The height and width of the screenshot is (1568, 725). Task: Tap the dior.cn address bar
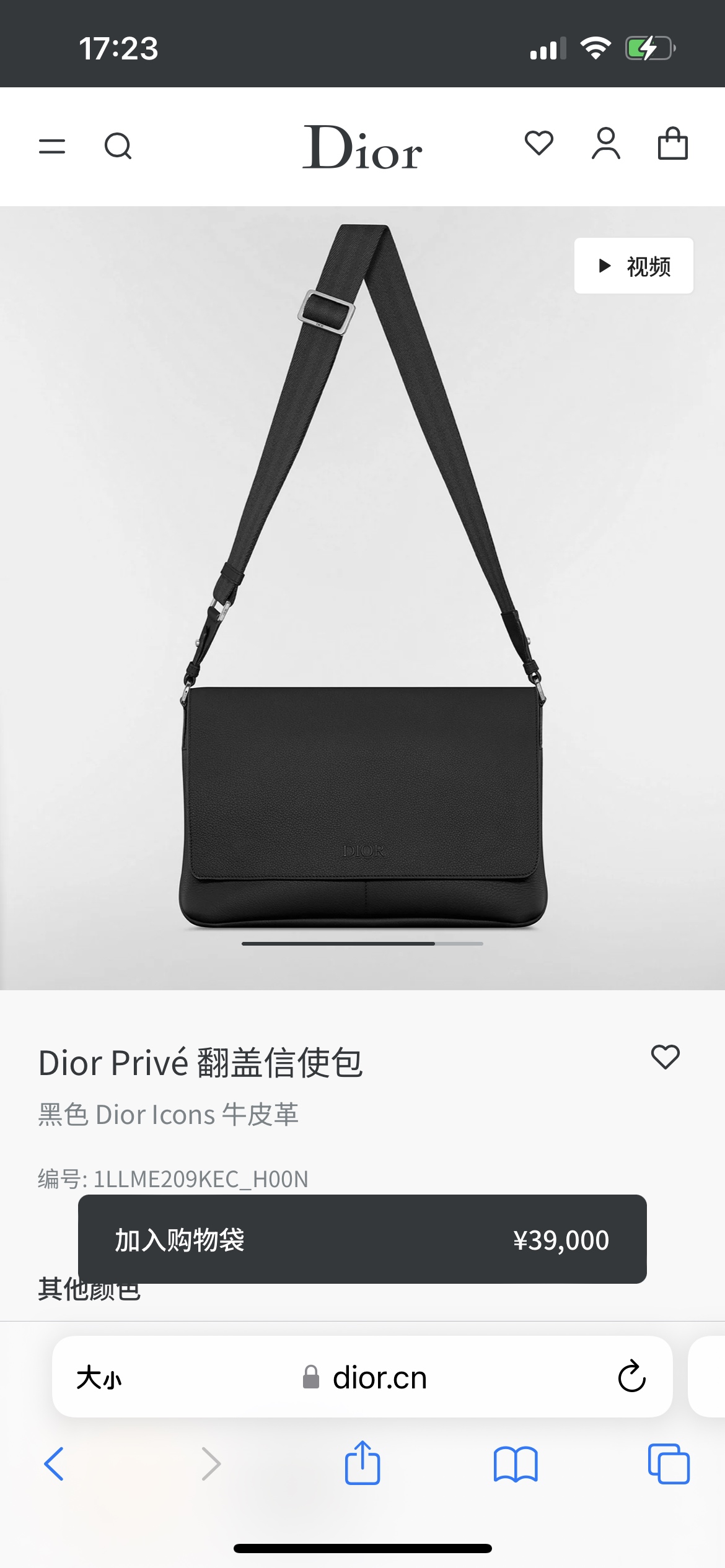pyautogui.click(x=379, y=1379)
